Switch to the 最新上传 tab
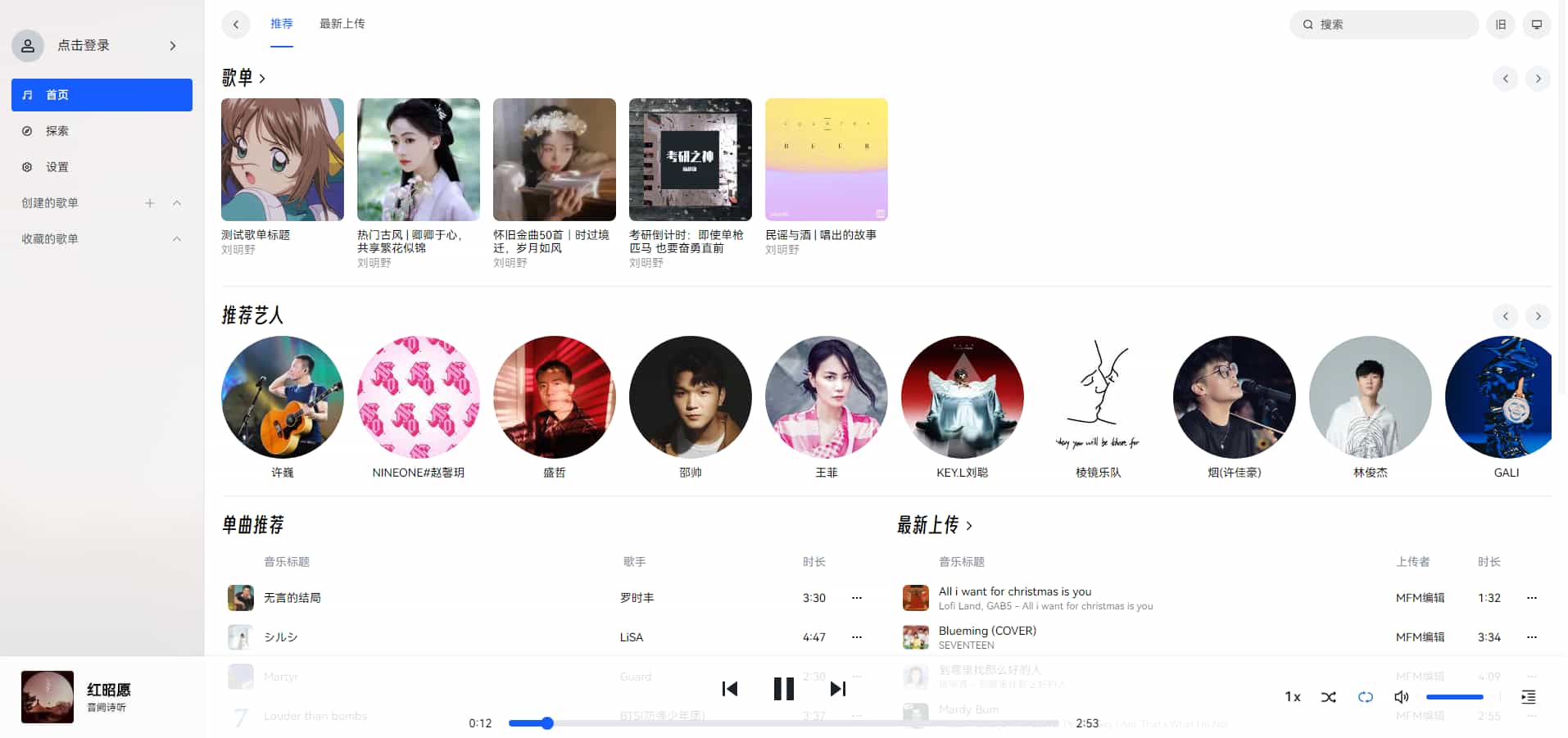This screenshot has width=1568, height=738. 342,24
